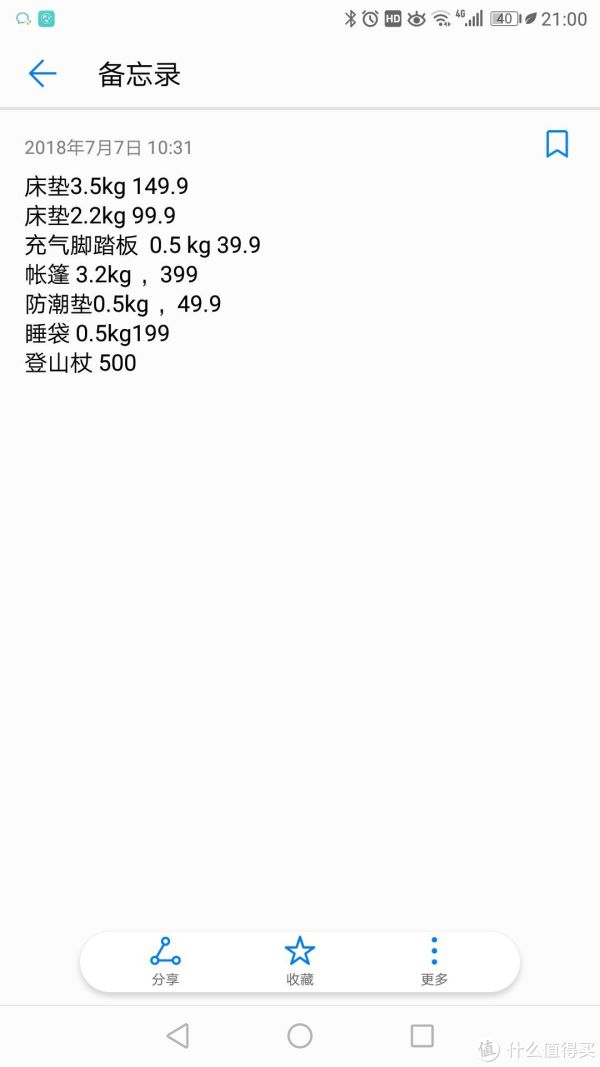The width and height of the screenshot is (600, 1067).
Task: Open the 更多 options menu
Action: (x=434, y=960)
